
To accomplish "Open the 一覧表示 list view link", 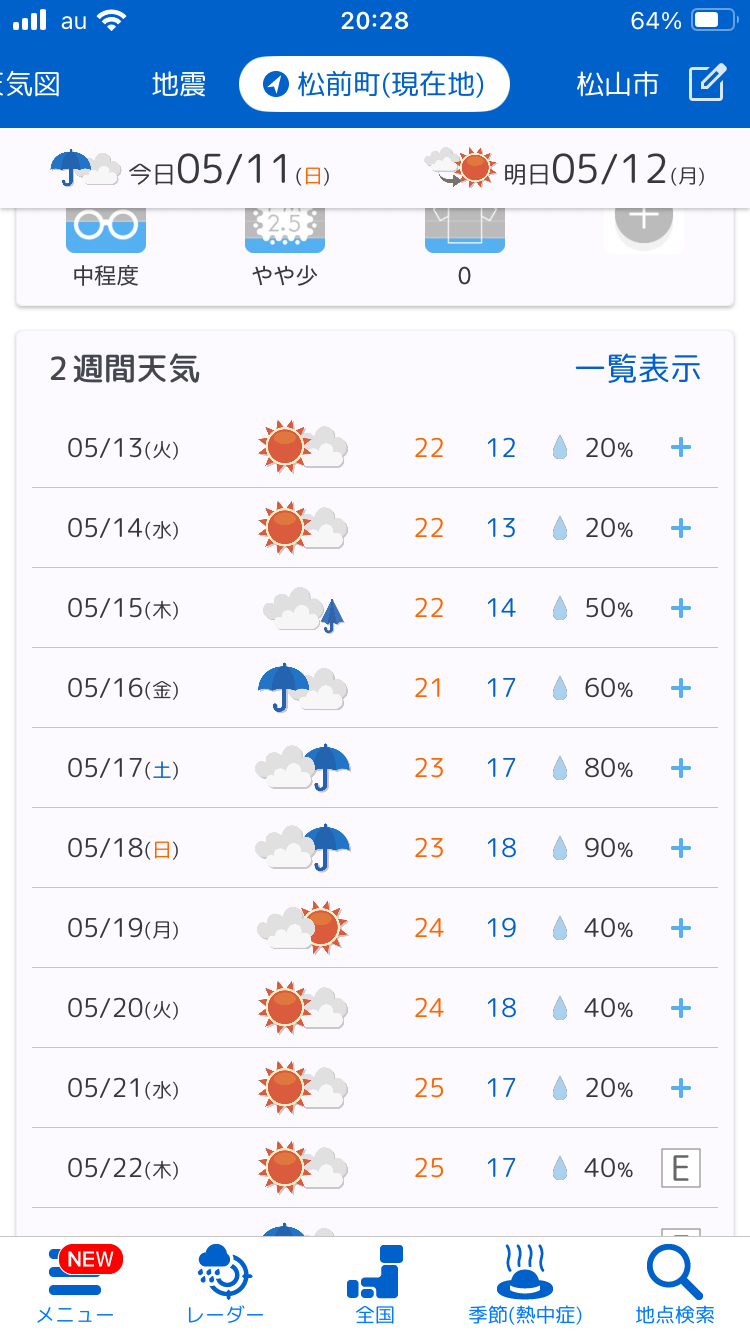I will 638,369.
